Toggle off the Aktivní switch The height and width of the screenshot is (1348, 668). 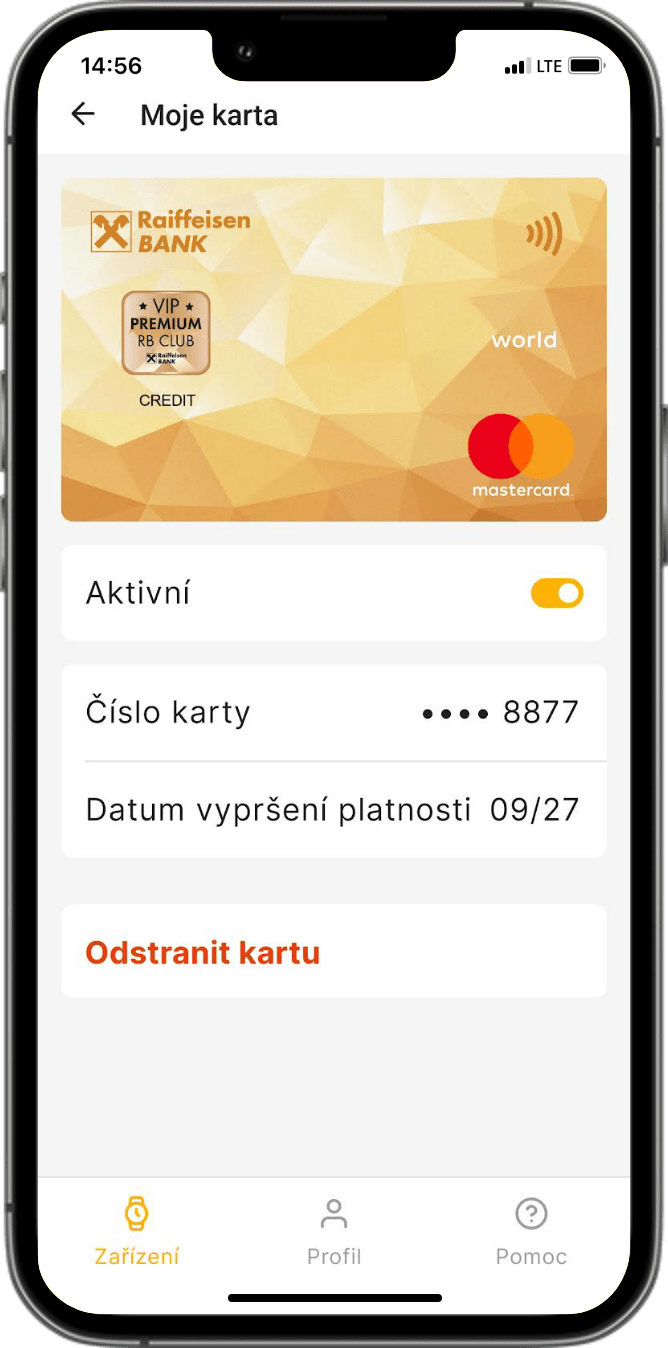[556, 593]
